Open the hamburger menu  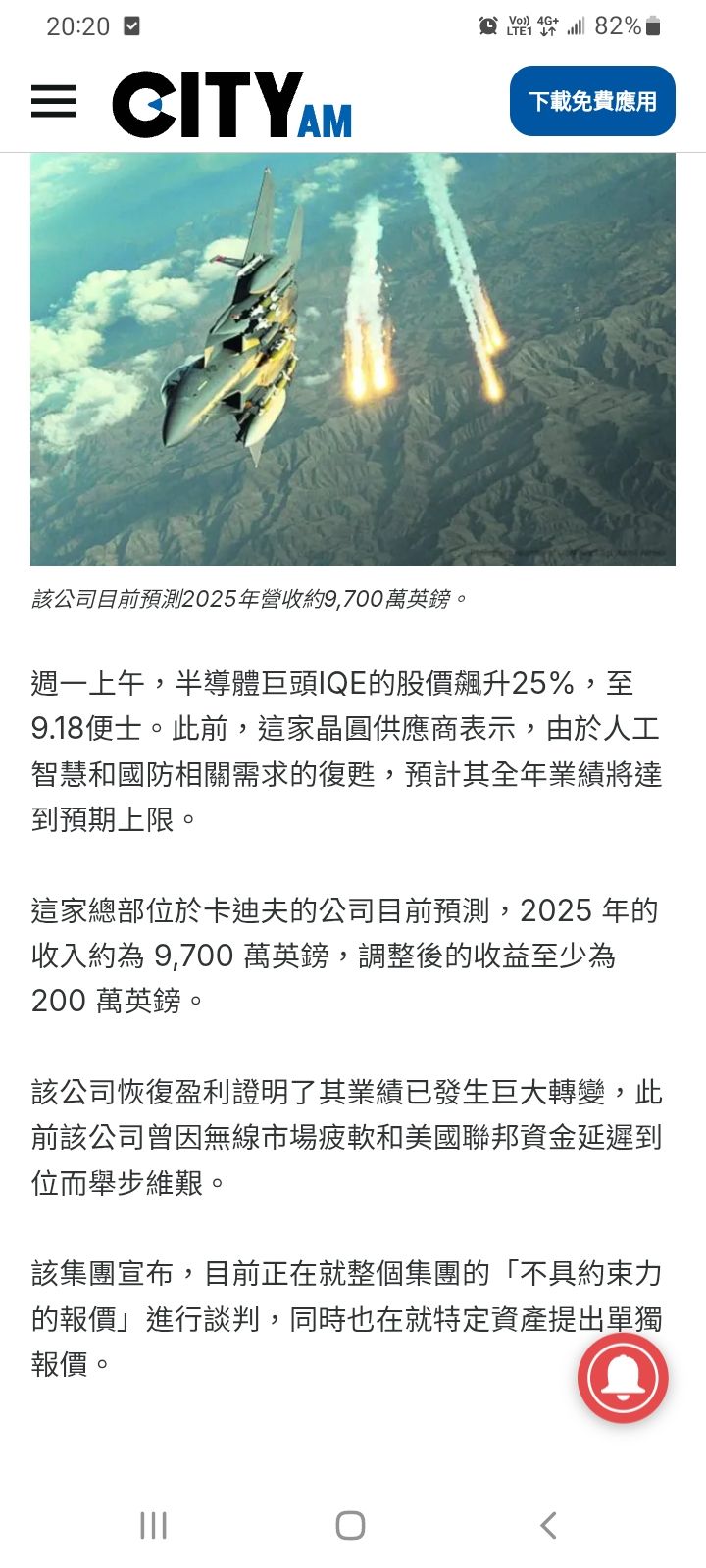[x=53, y=101]
